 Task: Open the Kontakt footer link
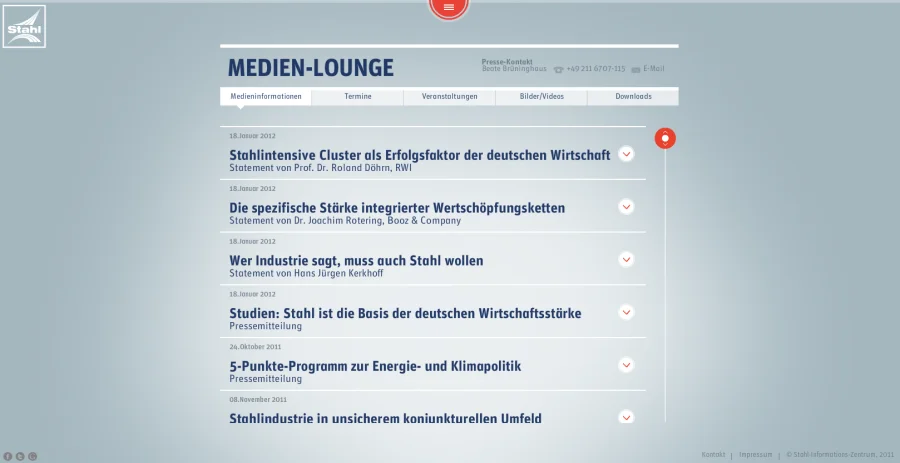pyautogui.click(x=713, y=455)
